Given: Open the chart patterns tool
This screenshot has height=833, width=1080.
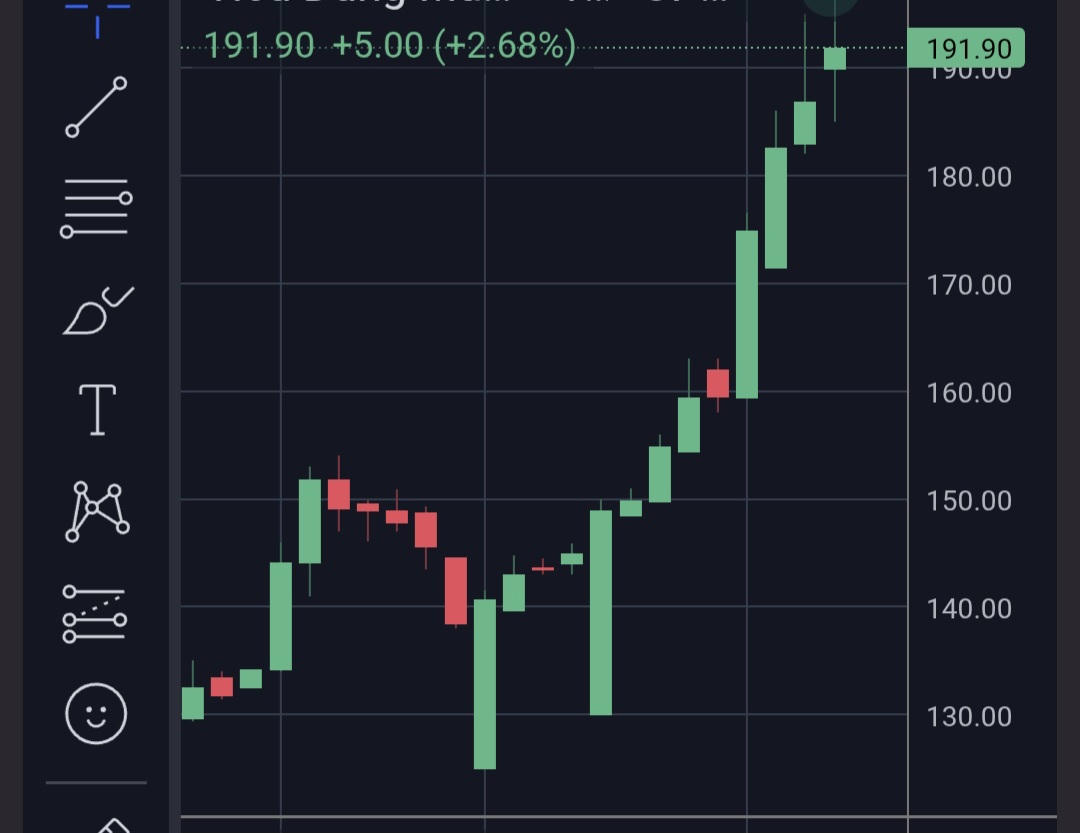Looking at the screenshot, I should pyautogui.click(x=97, y=511).
